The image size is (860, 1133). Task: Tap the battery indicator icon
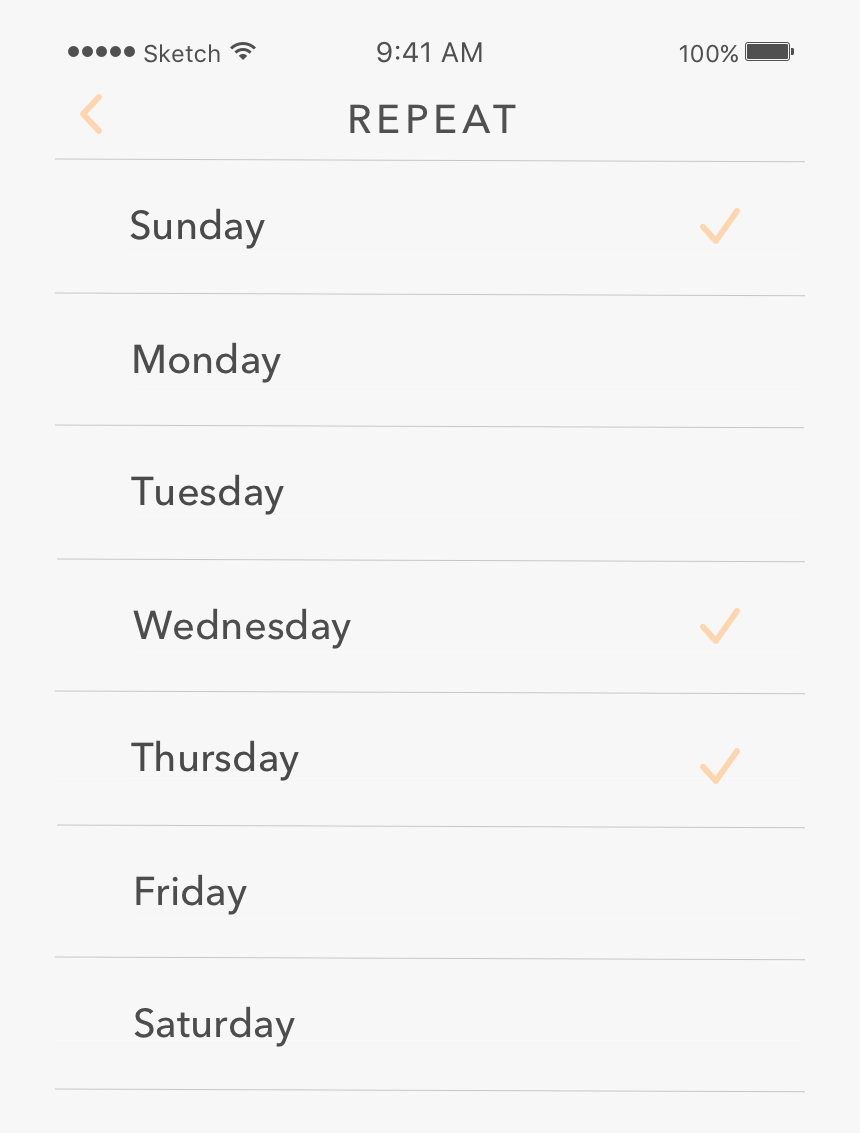pos(768,51)
